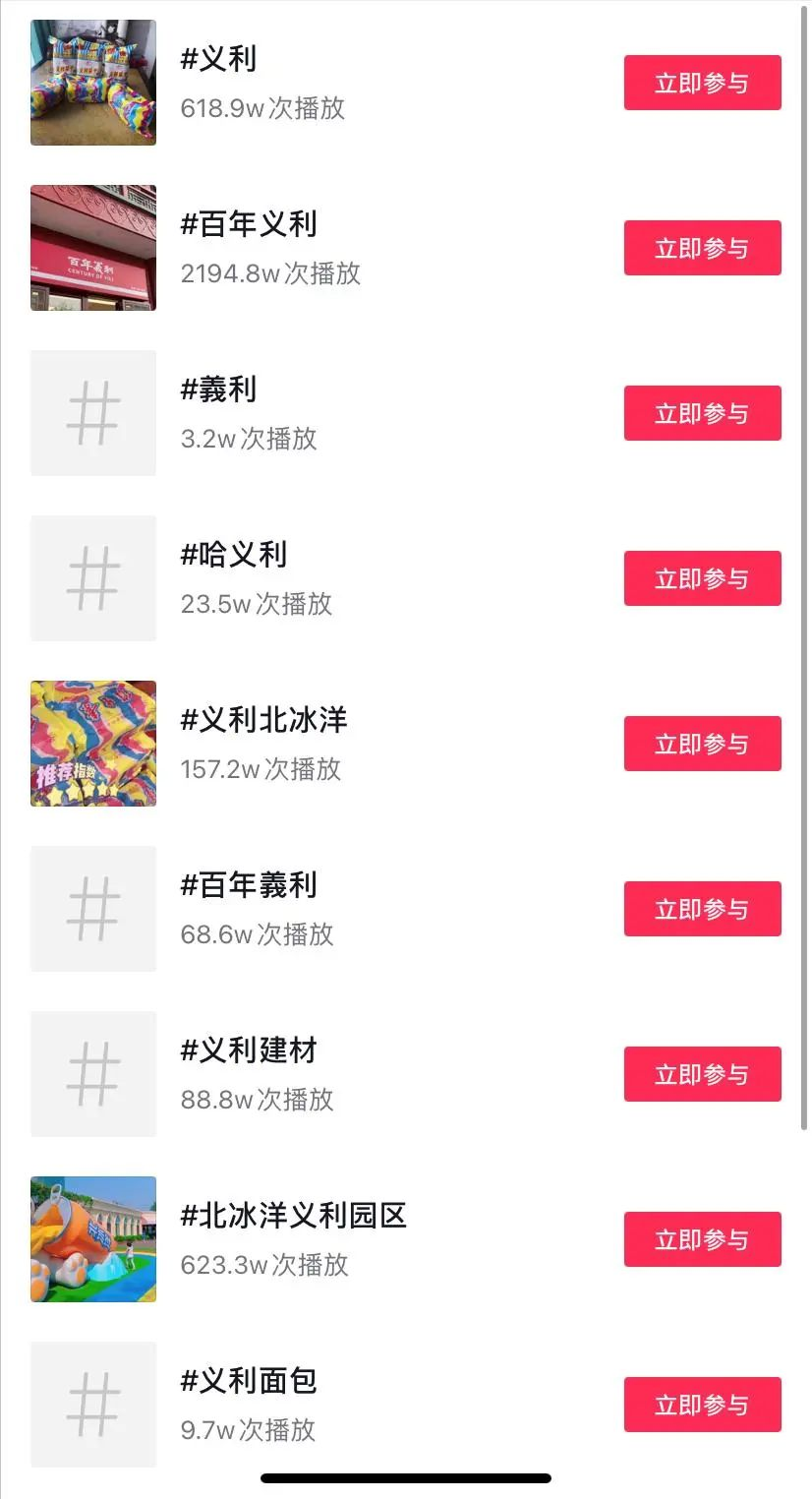
Task: Join the #百年义利 topic via 立即参与
Action: tap(702, 248)
